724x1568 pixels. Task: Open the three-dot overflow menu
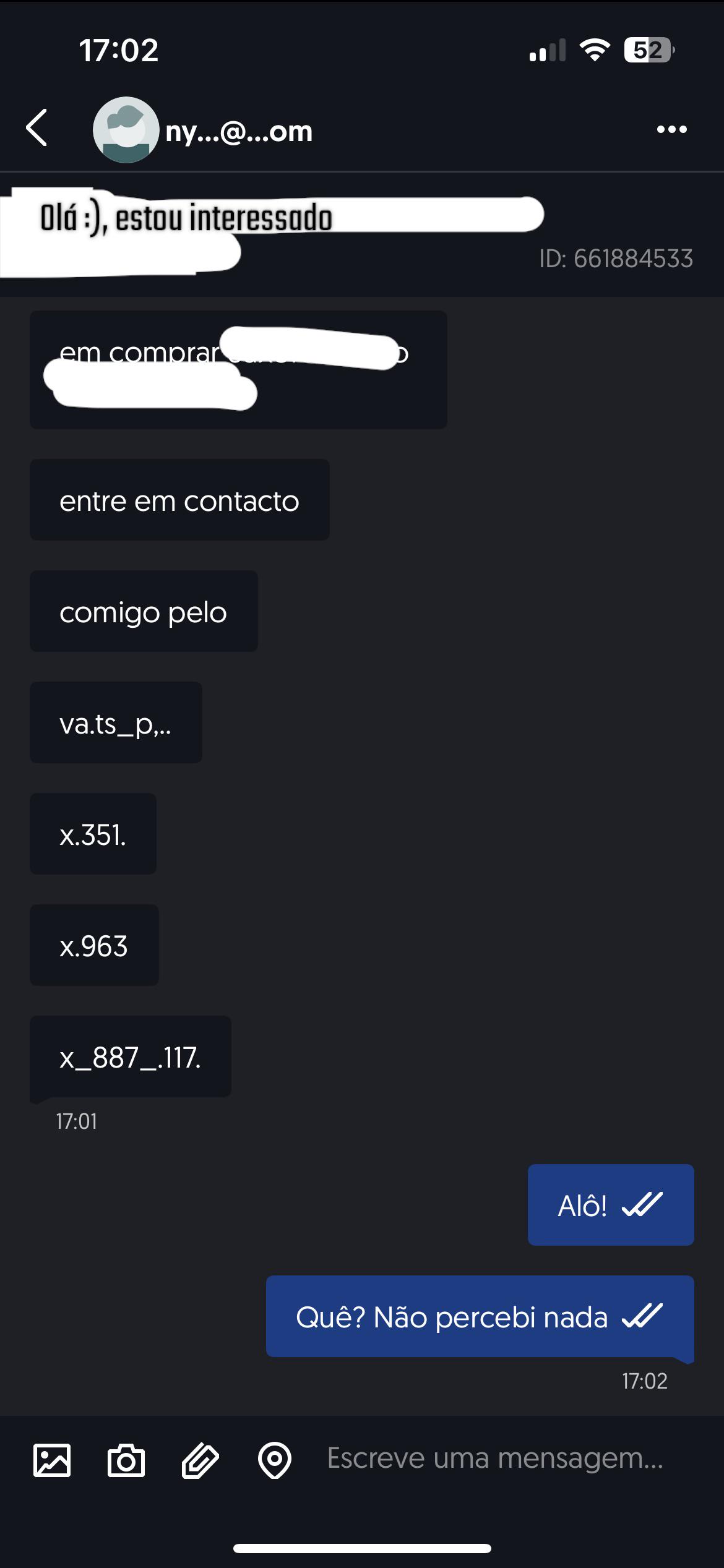[671, 129]
